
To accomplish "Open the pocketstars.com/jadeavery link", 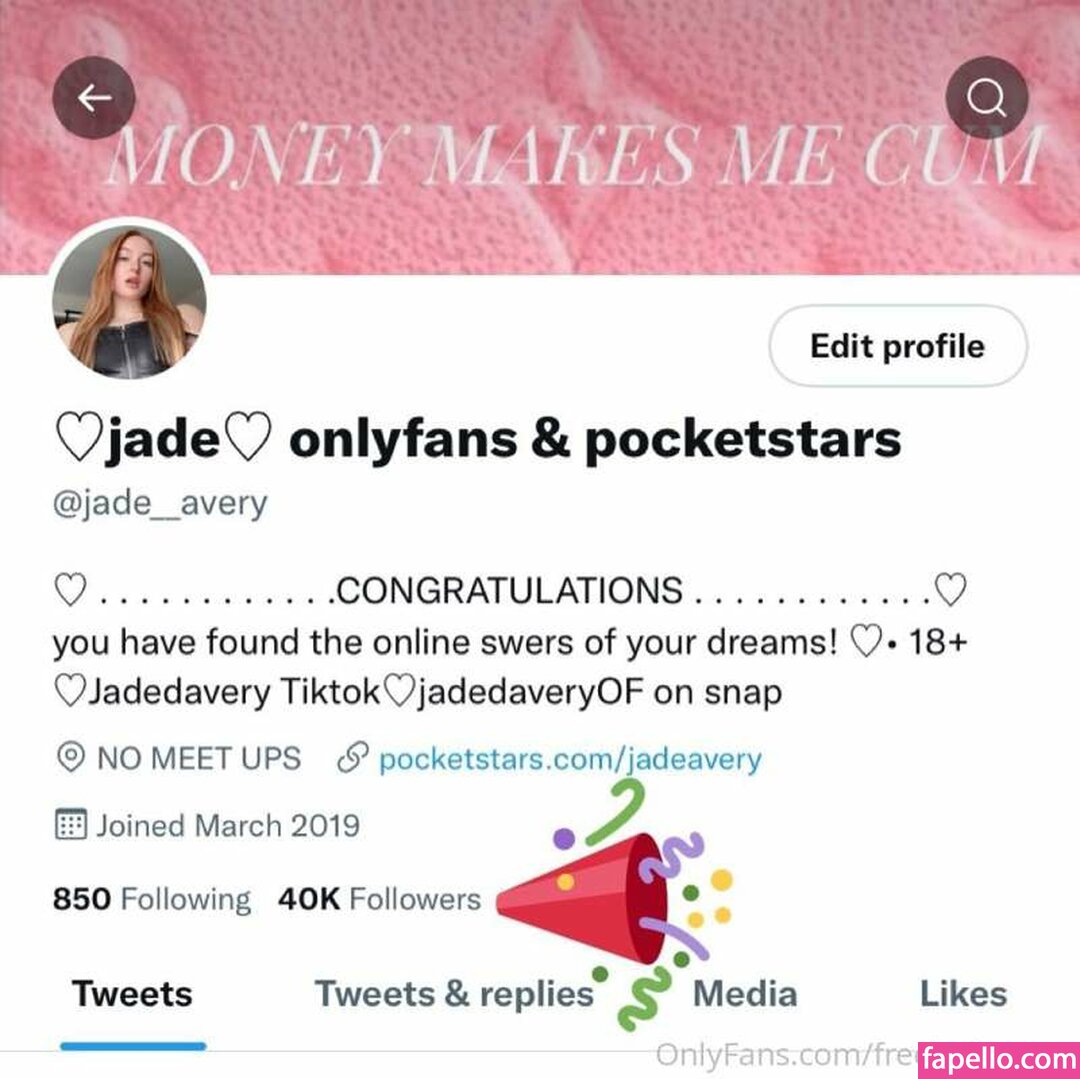I will (570, 759).
